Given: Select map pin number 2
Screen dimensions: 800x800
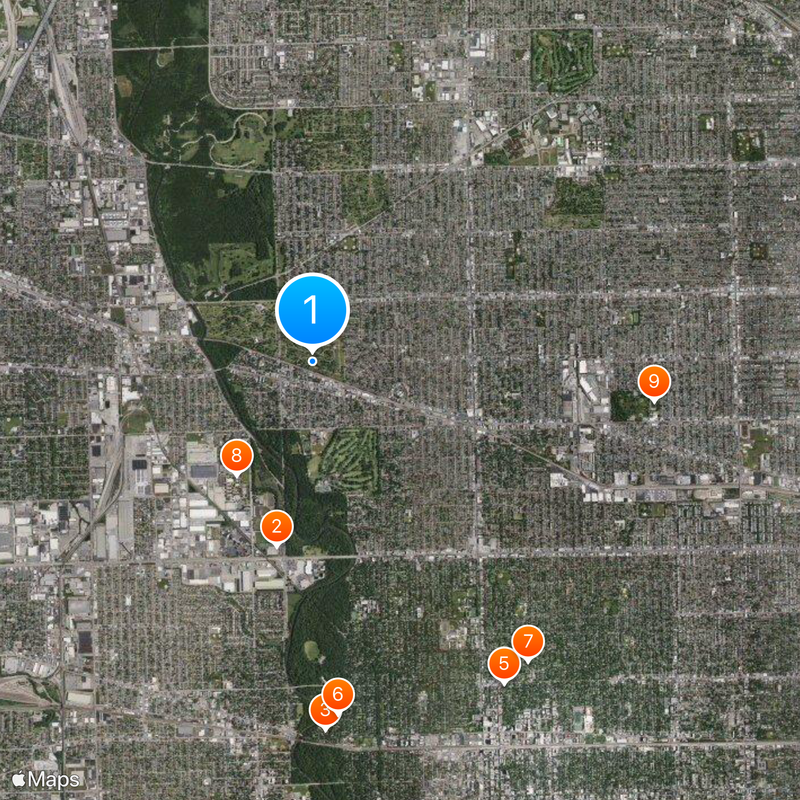Looking at the screenshot, I should [x=276, y=527].
